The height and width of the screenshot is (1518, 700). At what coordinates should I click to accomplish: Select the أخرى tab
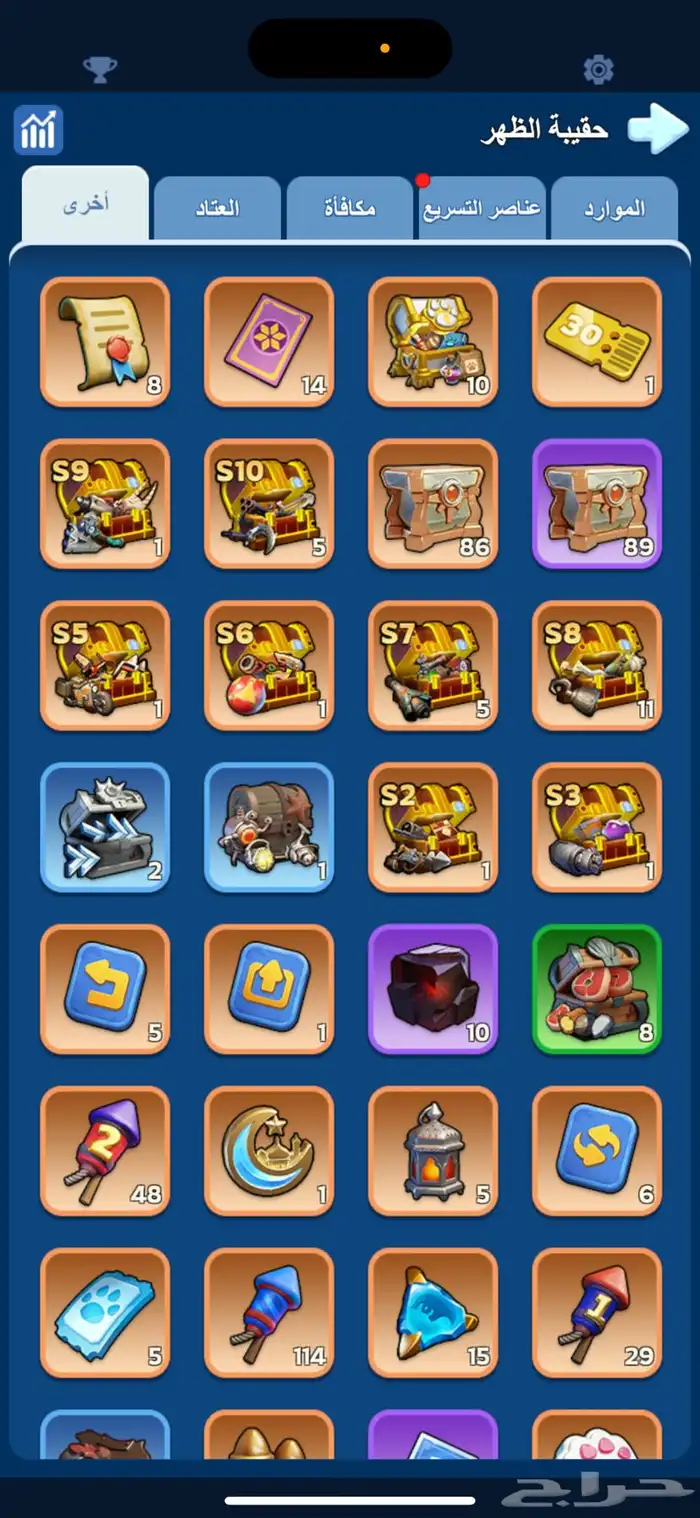[86, 204]
